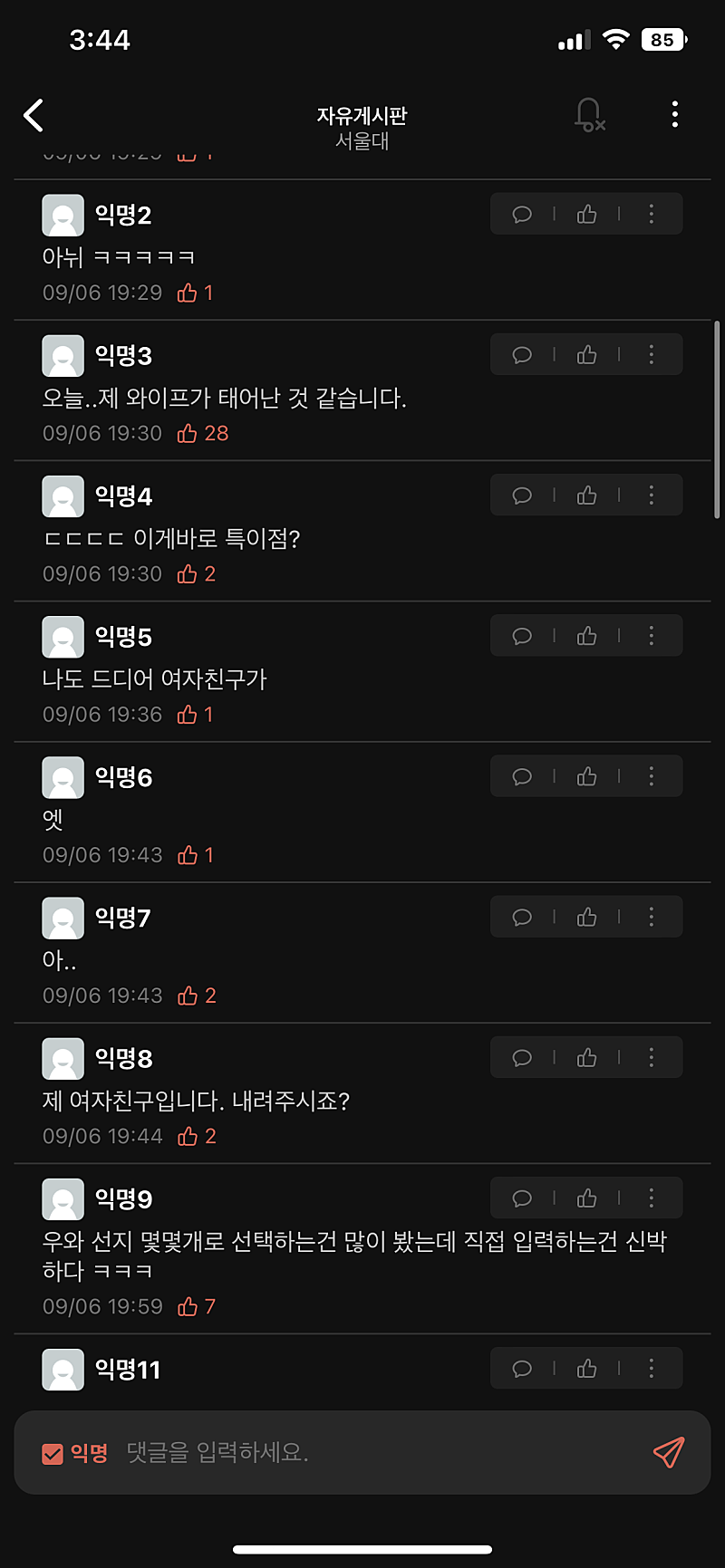The height and width of the screenshot is (1568, 725).
Task: Reply to 익명2's comment
Action: coord(522,215)
